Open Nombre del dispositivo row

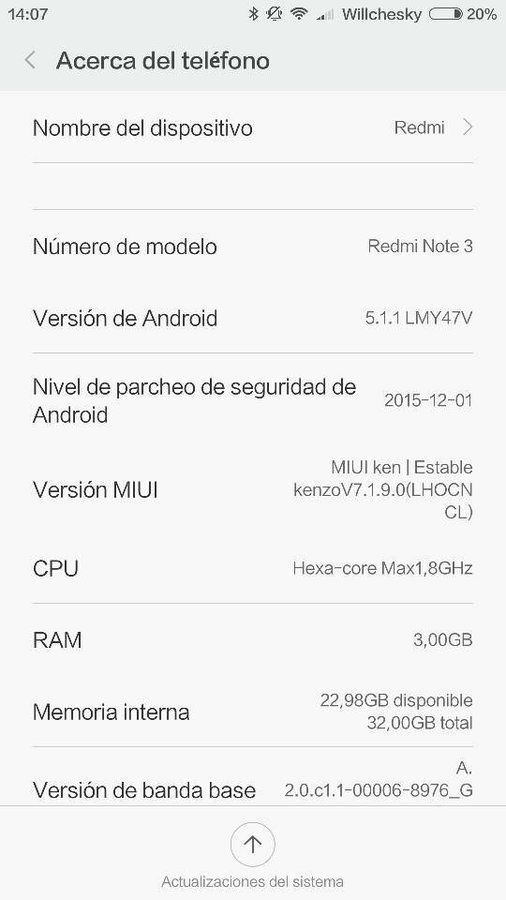[x=253, y=127]
